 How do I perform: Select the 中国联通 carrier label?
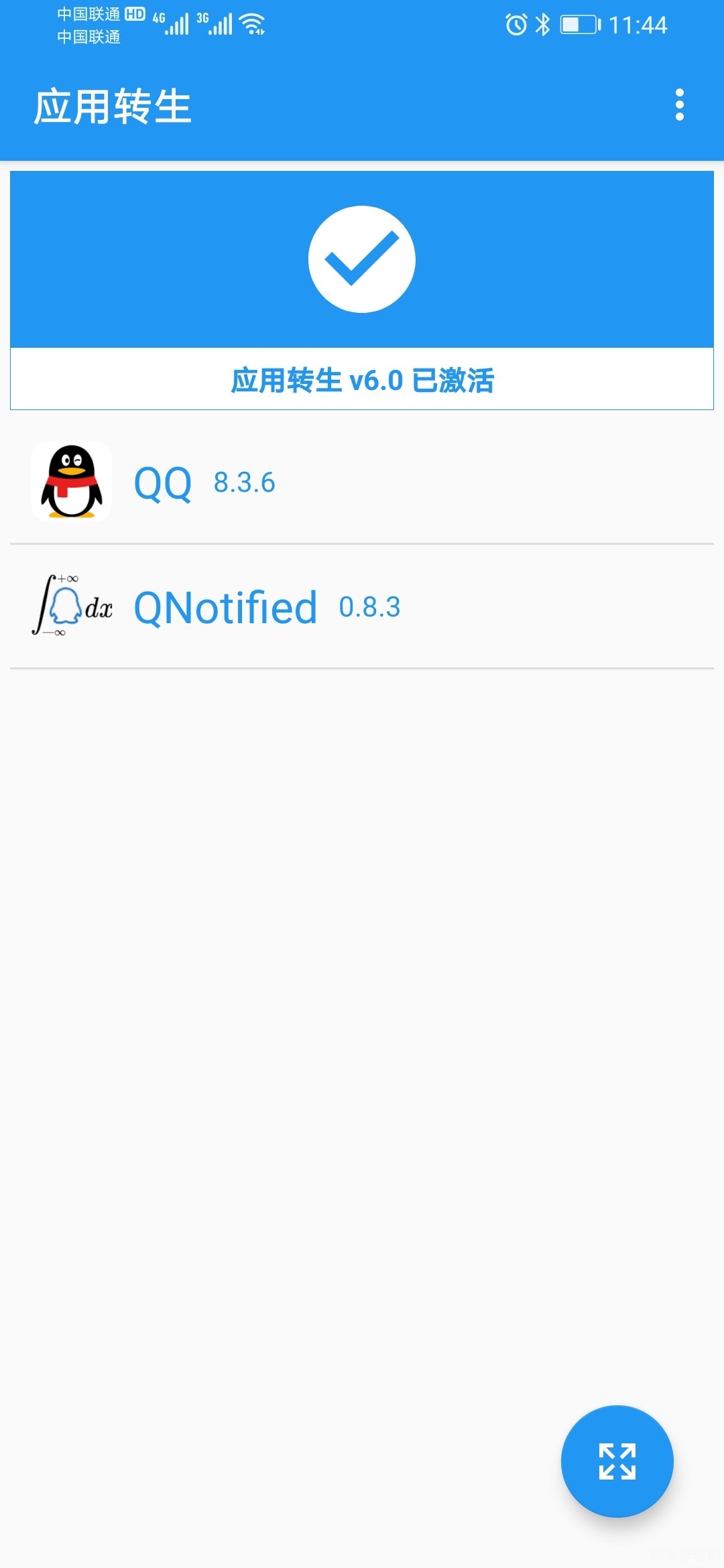(x=87, y=15)
